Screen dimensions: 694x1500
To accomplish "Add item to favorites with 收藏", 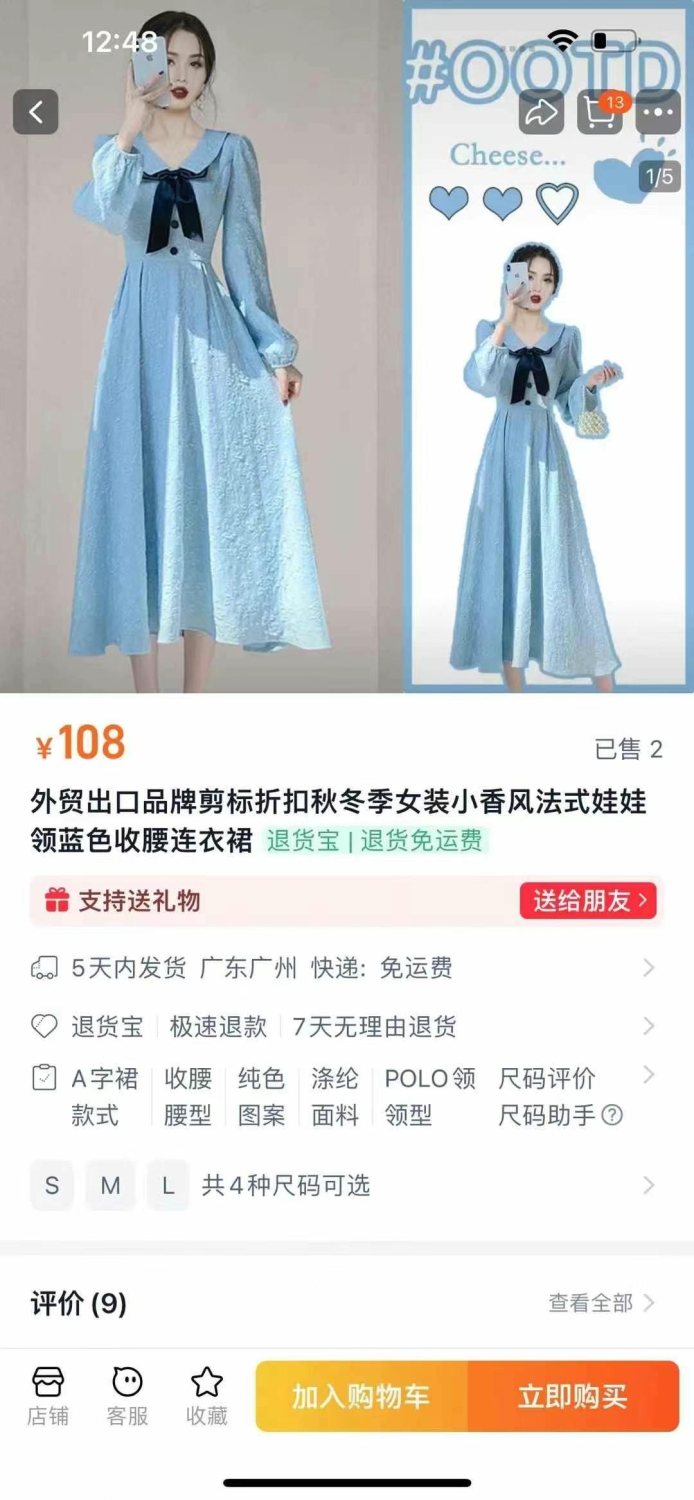I will point(207,1396).
